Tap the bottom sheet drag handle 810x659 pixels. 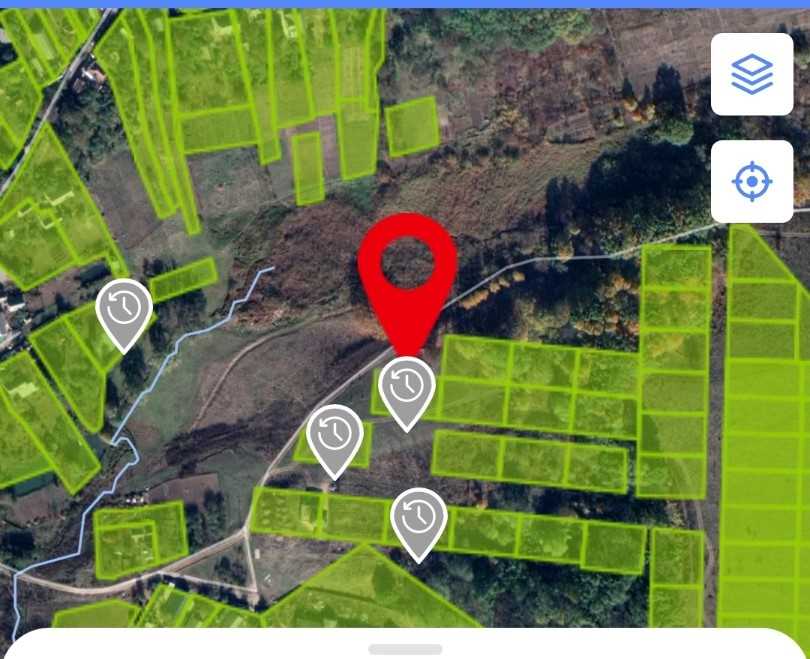[x=405, y=649]
